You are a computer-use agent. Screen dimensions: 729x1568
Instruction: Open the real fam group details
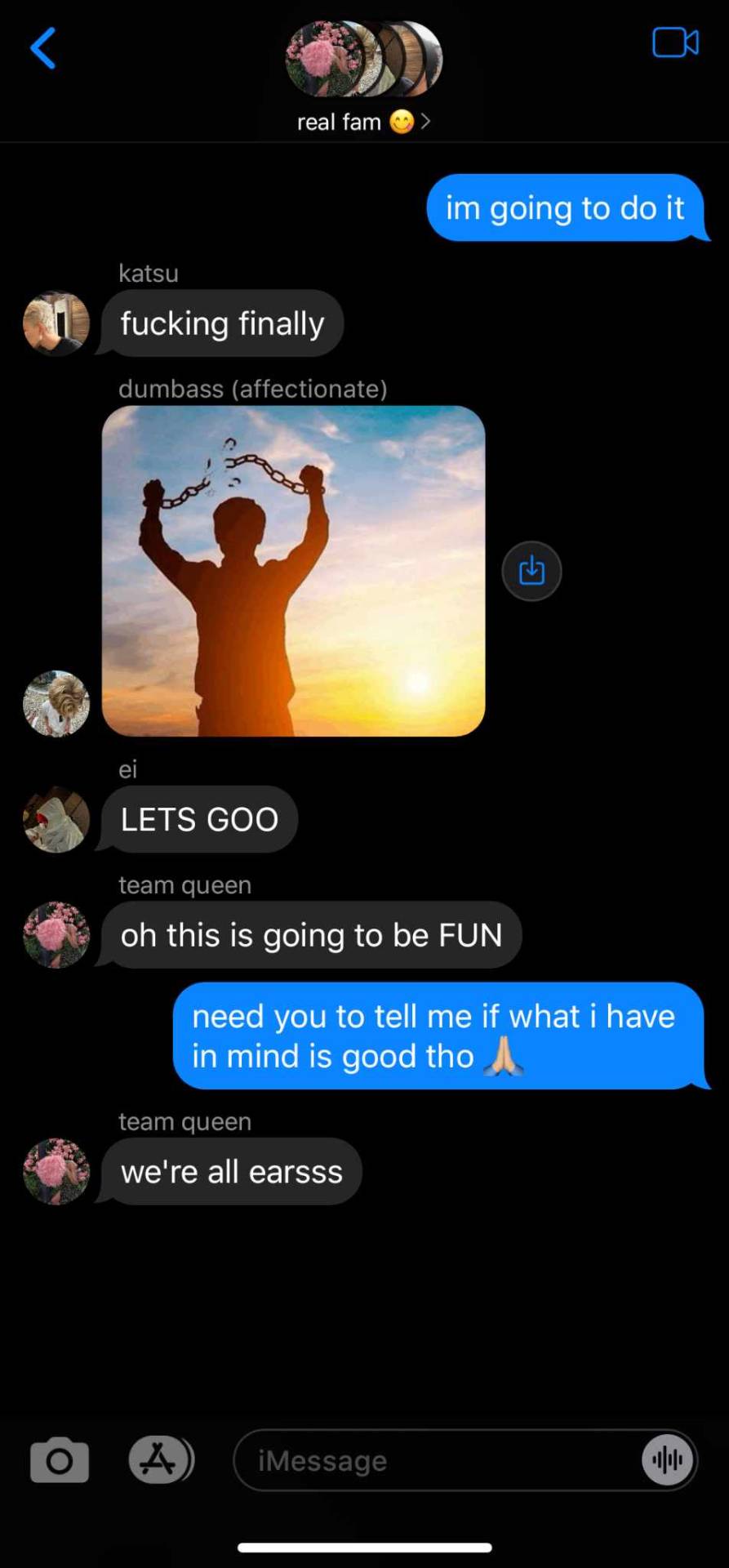pos(363,122)
